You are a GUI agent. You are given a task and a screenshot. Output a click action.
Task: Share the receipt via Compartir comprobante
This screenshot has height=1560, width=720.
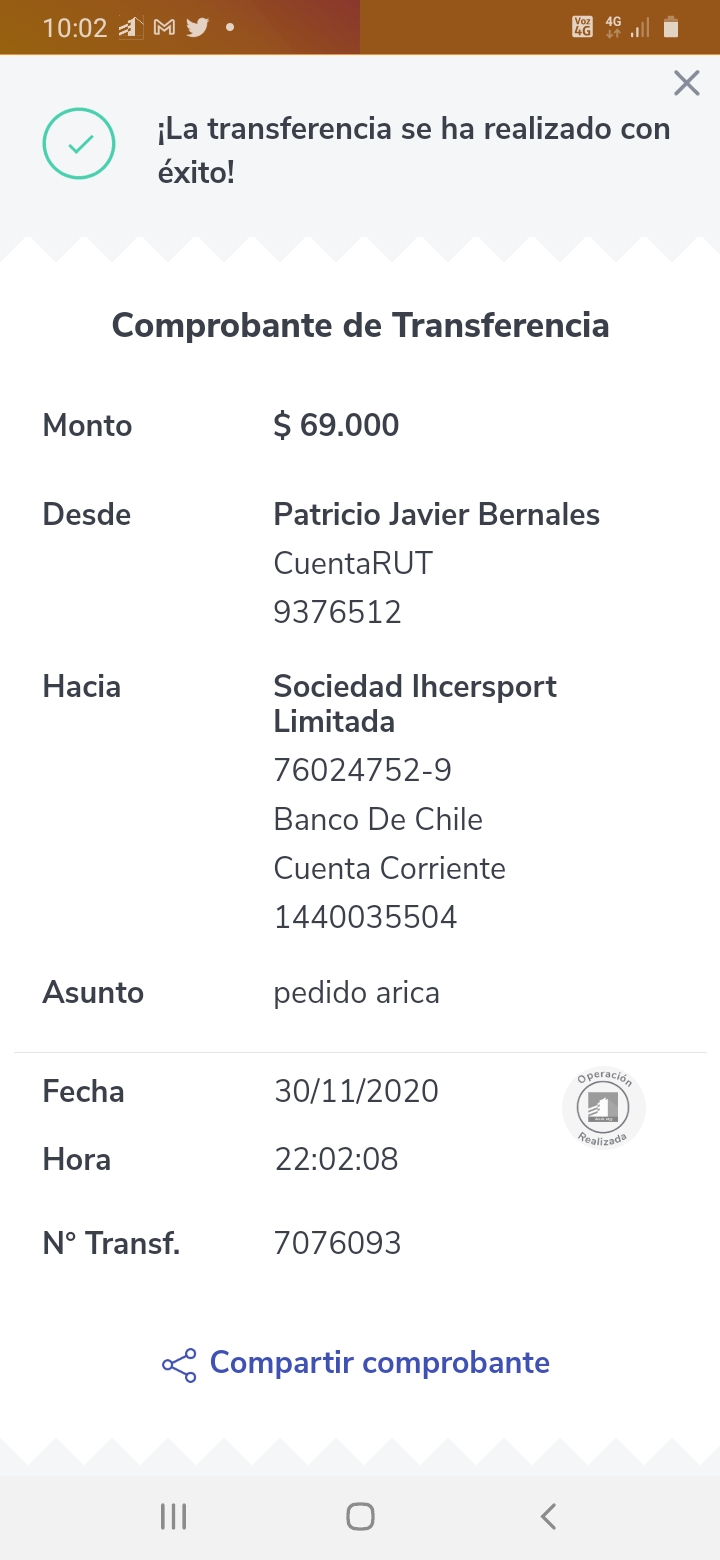[x=356, y=1364]
